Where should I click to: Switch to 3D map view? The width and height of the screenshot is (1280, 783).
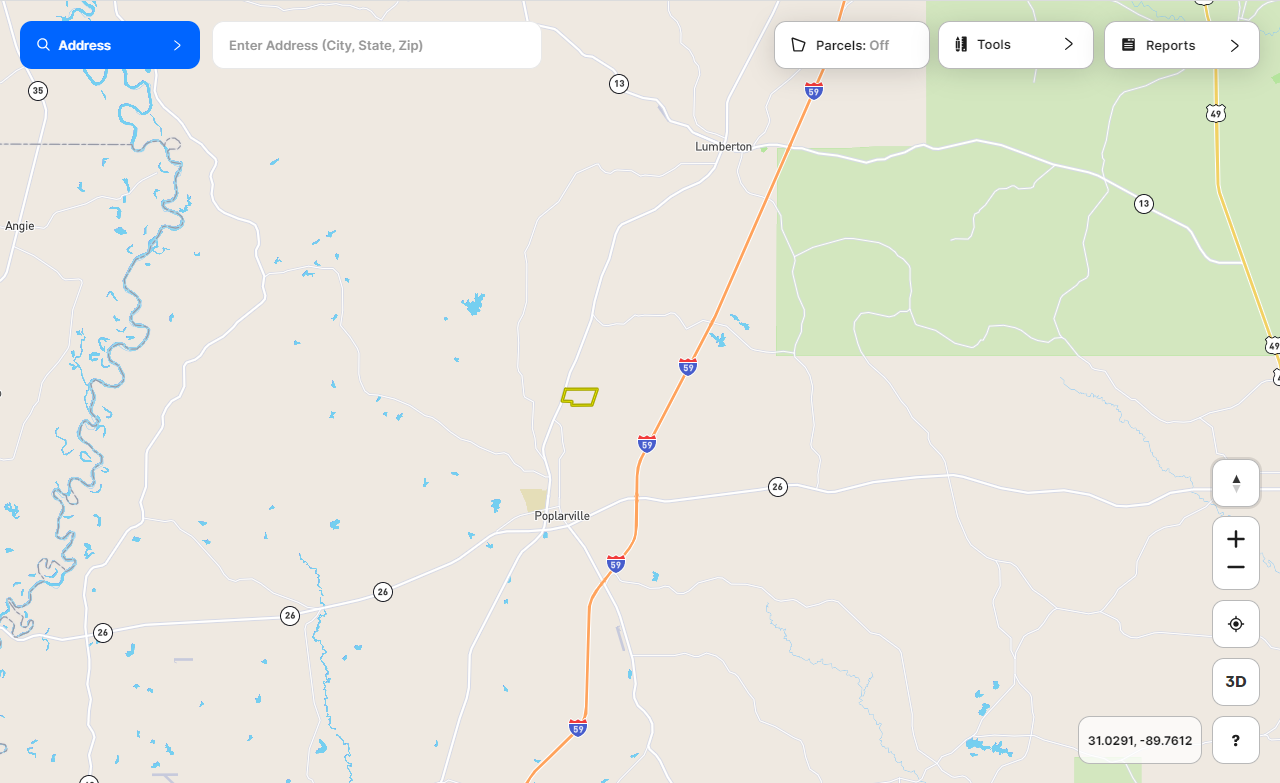coord(1236,682)
